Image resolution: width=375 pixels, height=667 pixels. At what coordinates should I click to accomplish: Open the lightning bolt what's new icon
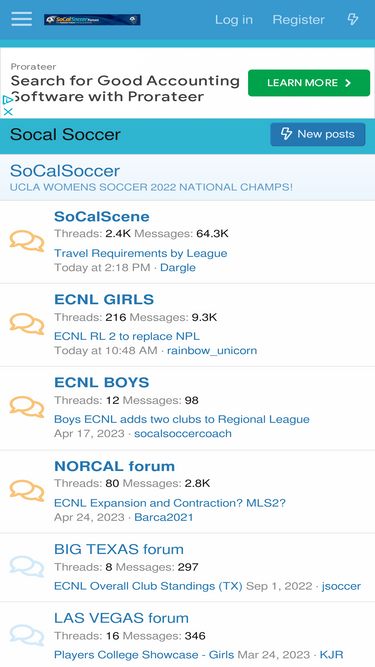pyautogui.click(x=353, y=19)
